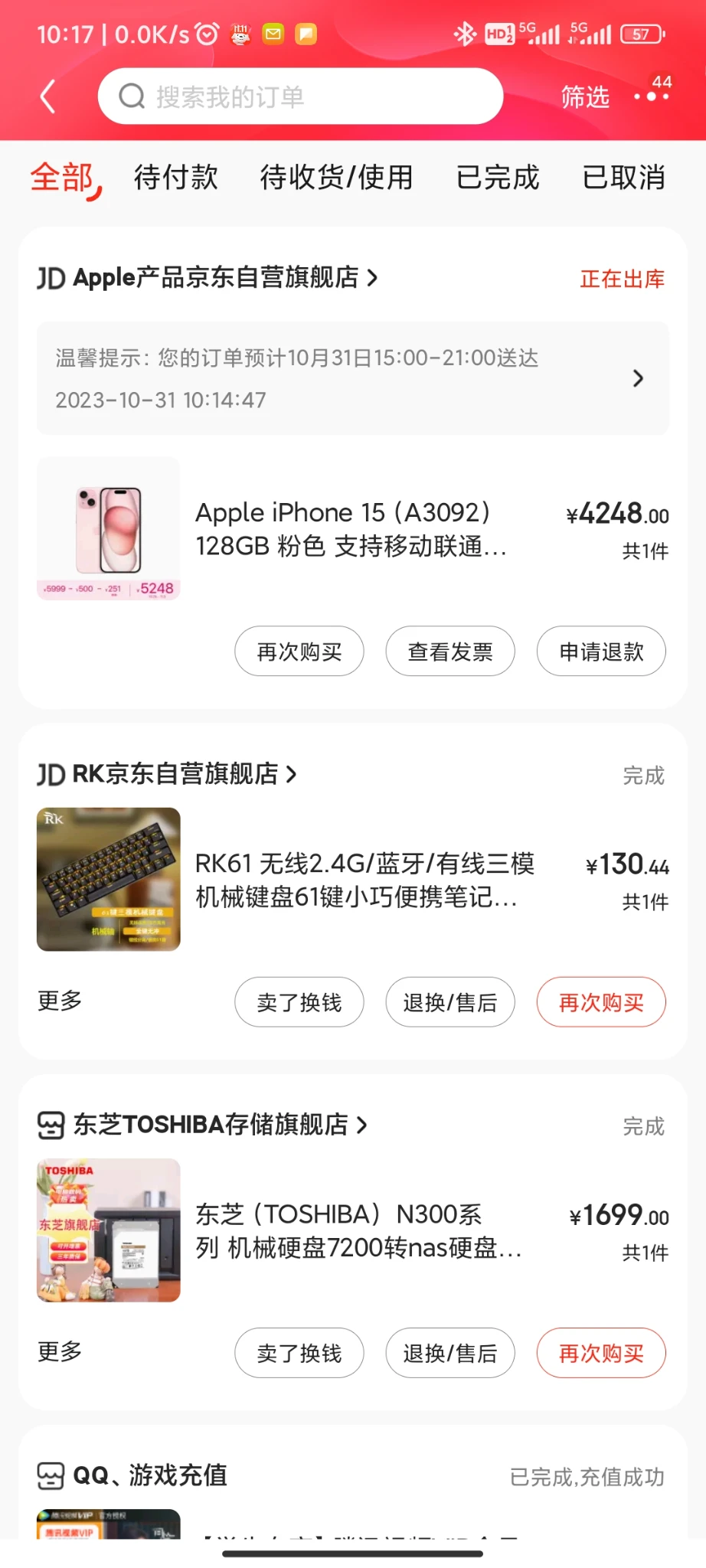Image resolution: width=706 pixels, height=1568 pixels.
Task: Tap 卖了换钱 for the RK61 keyboard
Action: pyautogui.click(x=299, y=1002)
